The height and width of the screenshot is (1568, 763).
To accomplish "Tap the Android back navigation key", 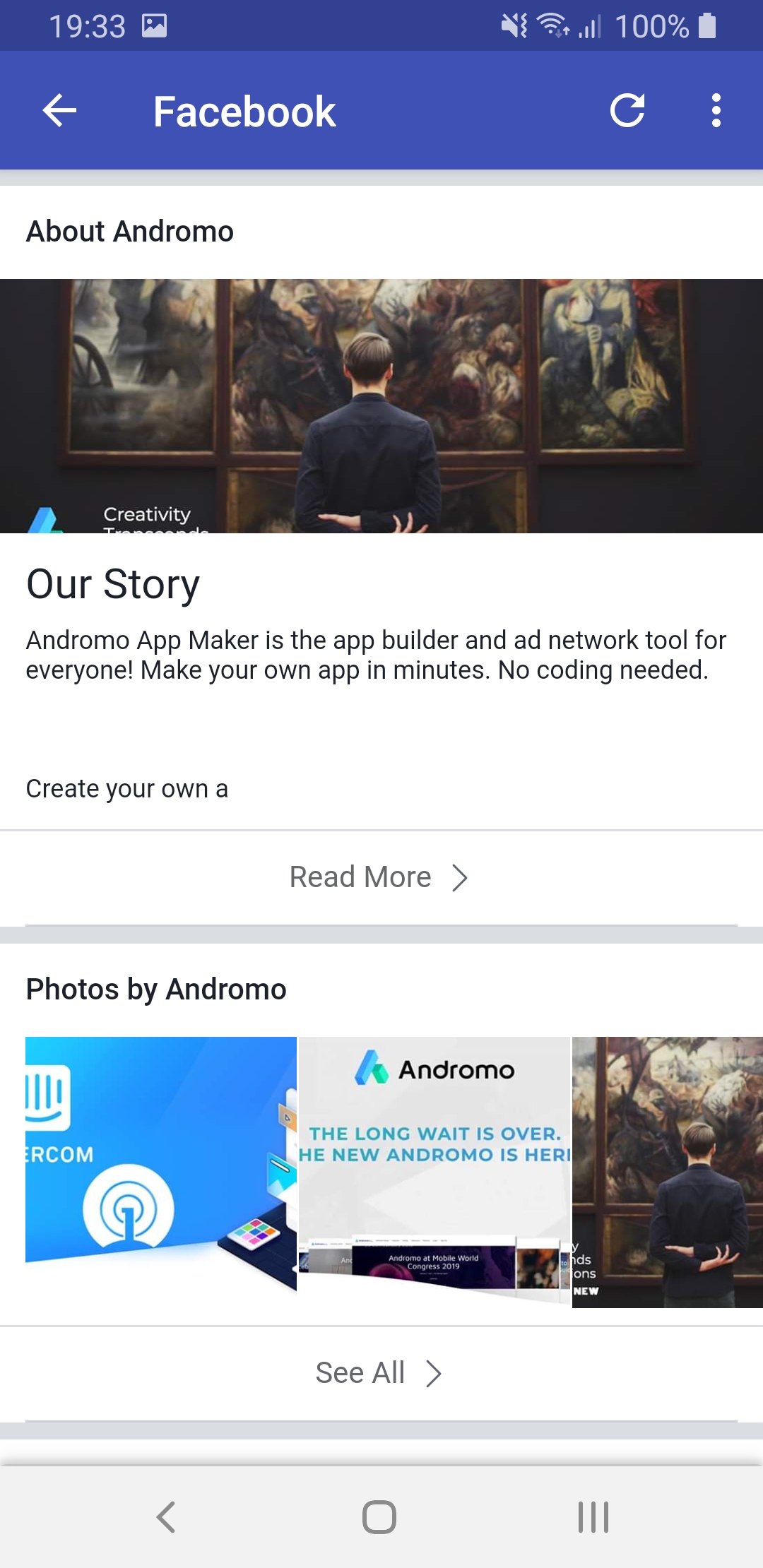I will click(167, 1516).
